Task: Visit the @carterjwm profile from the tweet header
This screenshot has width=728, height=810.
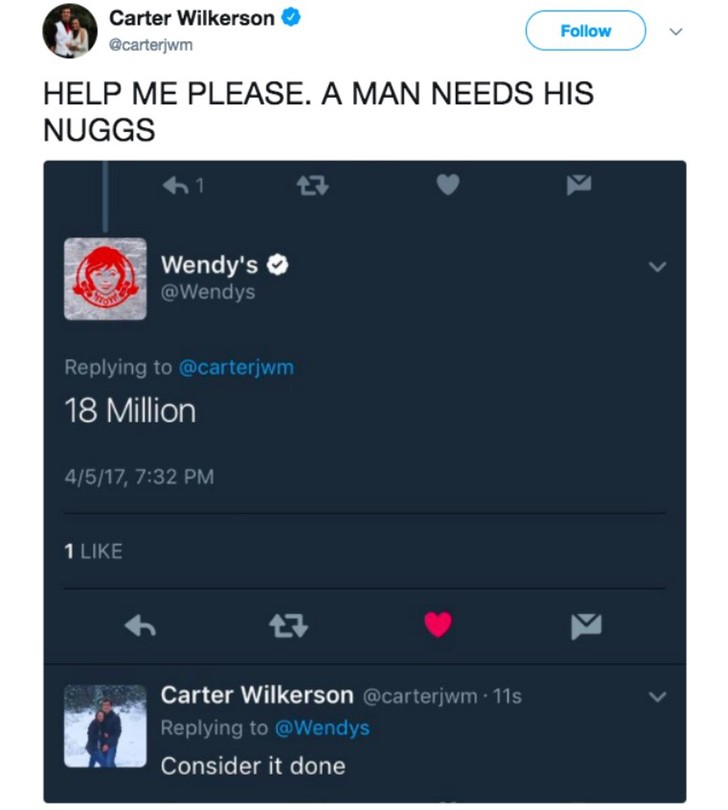Action: pyautogui.click(x=151, y=44)
